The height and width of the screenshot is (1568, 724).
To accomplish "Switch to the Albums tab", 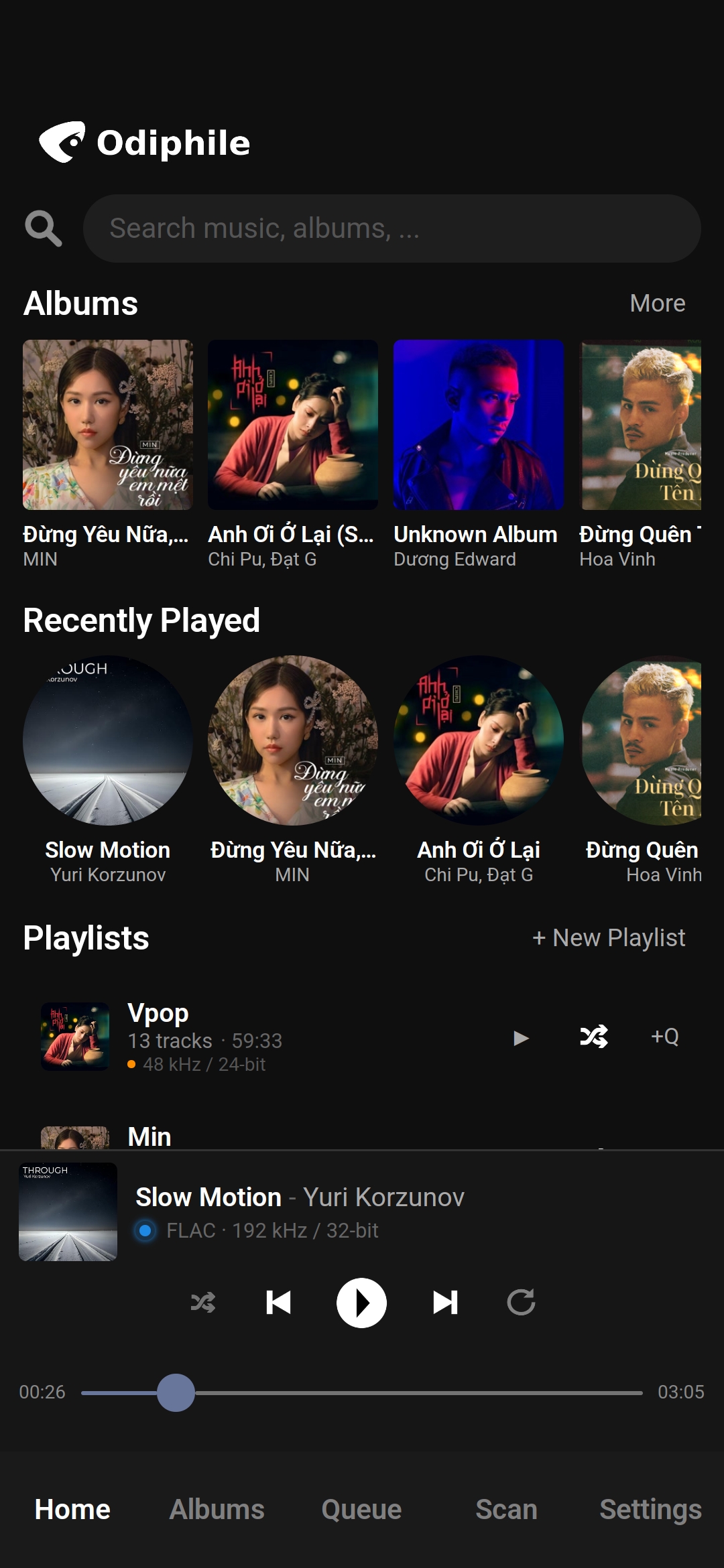I will click(x=217, y=1510).
